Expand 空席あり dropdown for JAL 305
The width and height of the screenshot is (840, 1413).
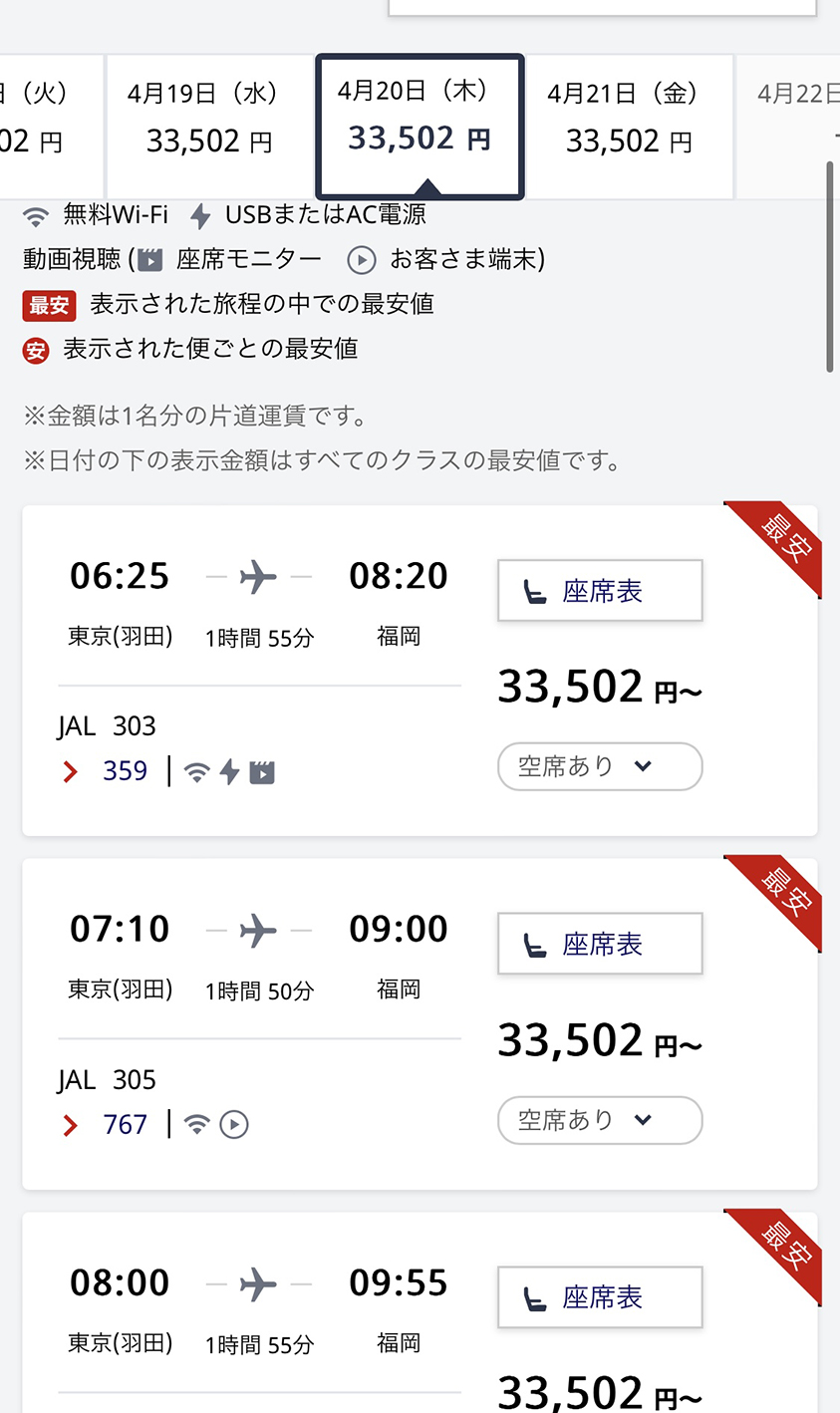(x=600, y=1120)
